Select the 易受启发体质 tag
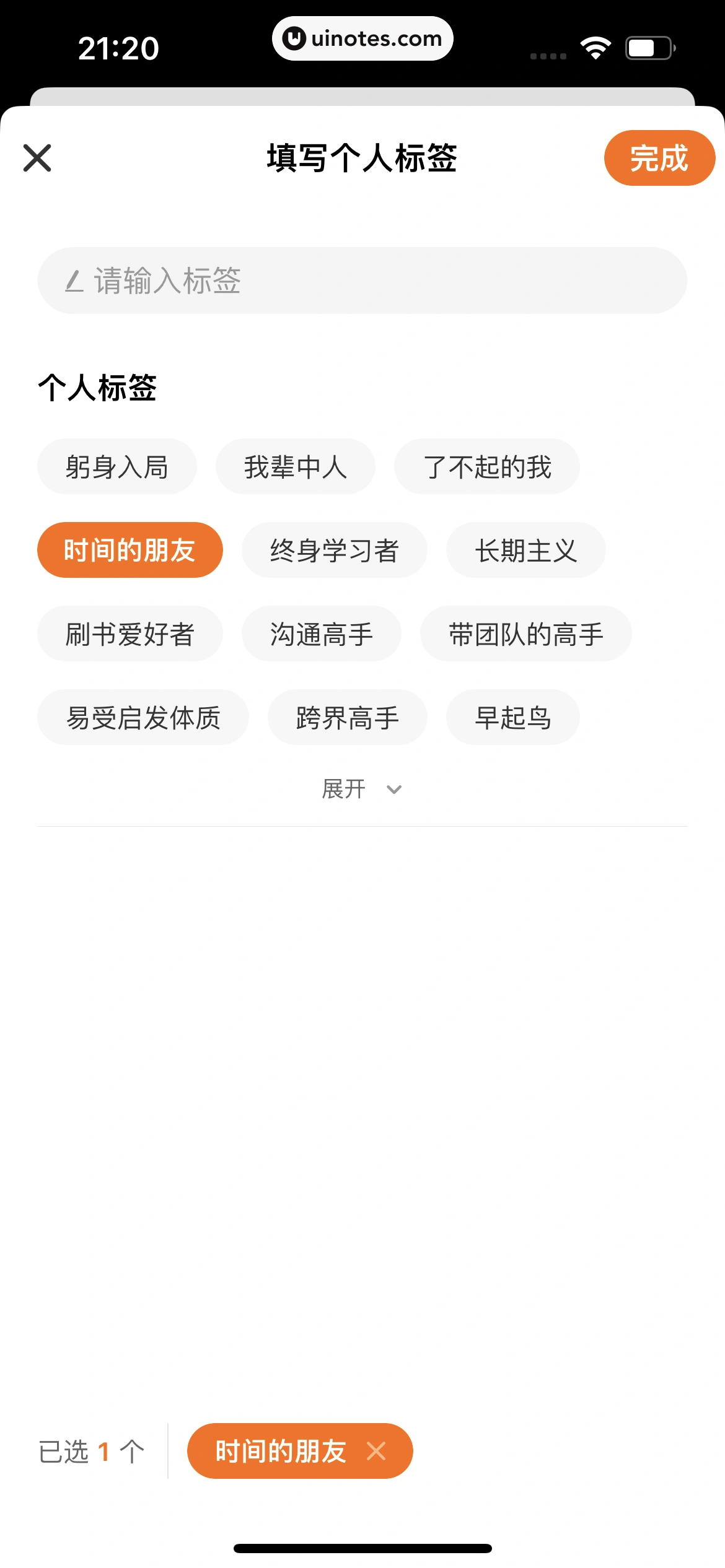 click(143, 717)
